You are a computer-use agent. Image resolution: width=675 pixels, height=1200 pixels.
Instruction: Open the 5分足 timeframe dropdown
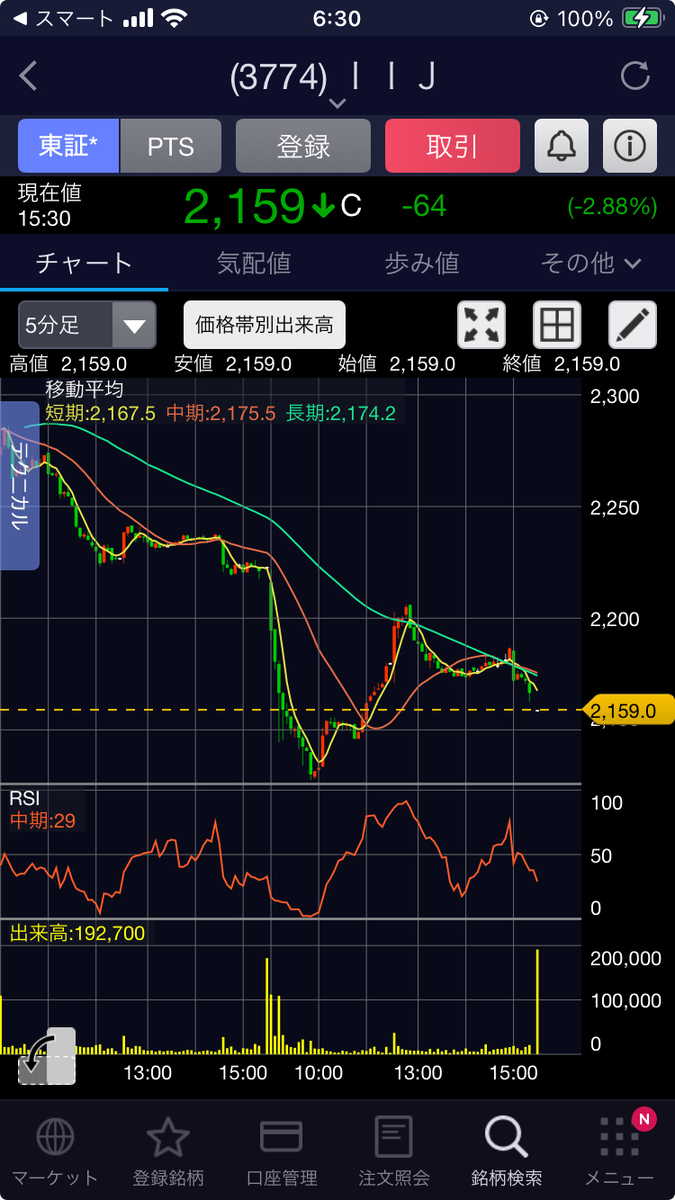[x=87, y=325]
